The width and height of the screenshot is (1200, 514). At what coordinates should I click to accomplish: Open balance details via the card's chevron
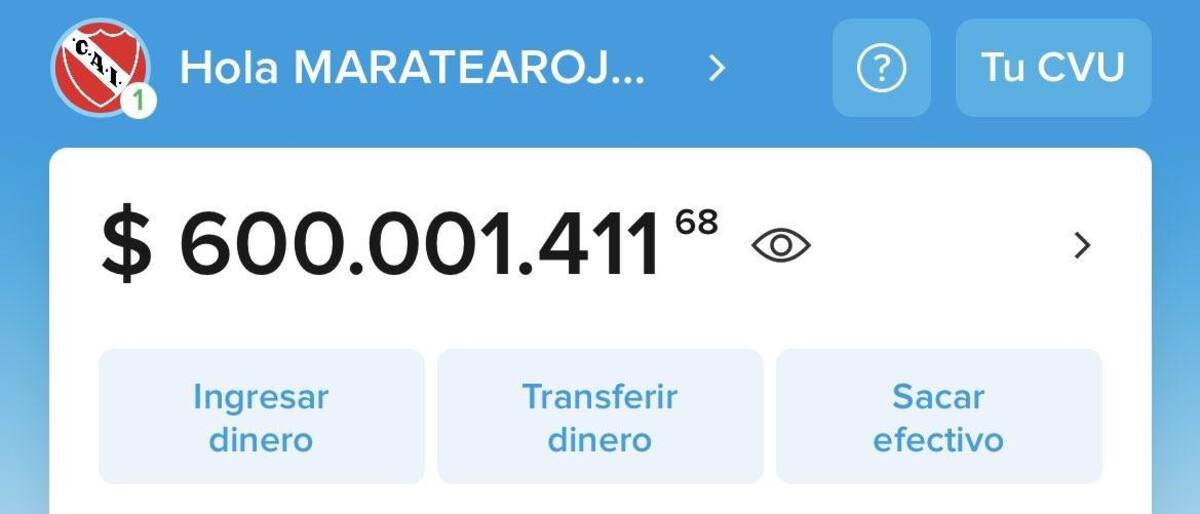(x=1081, y=245)
